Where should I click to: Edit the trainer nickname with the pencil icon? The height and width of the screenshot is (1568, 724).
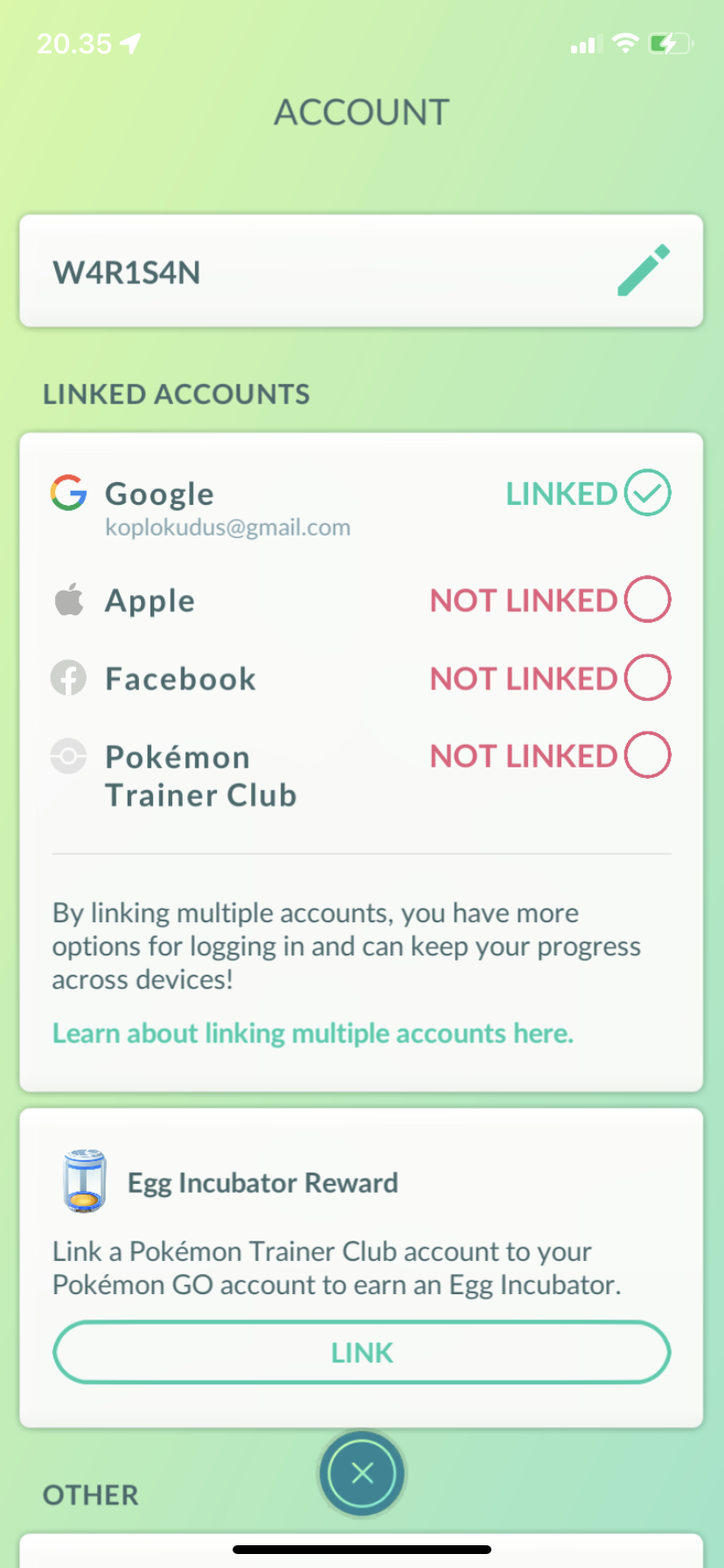[x=644, y=270]
